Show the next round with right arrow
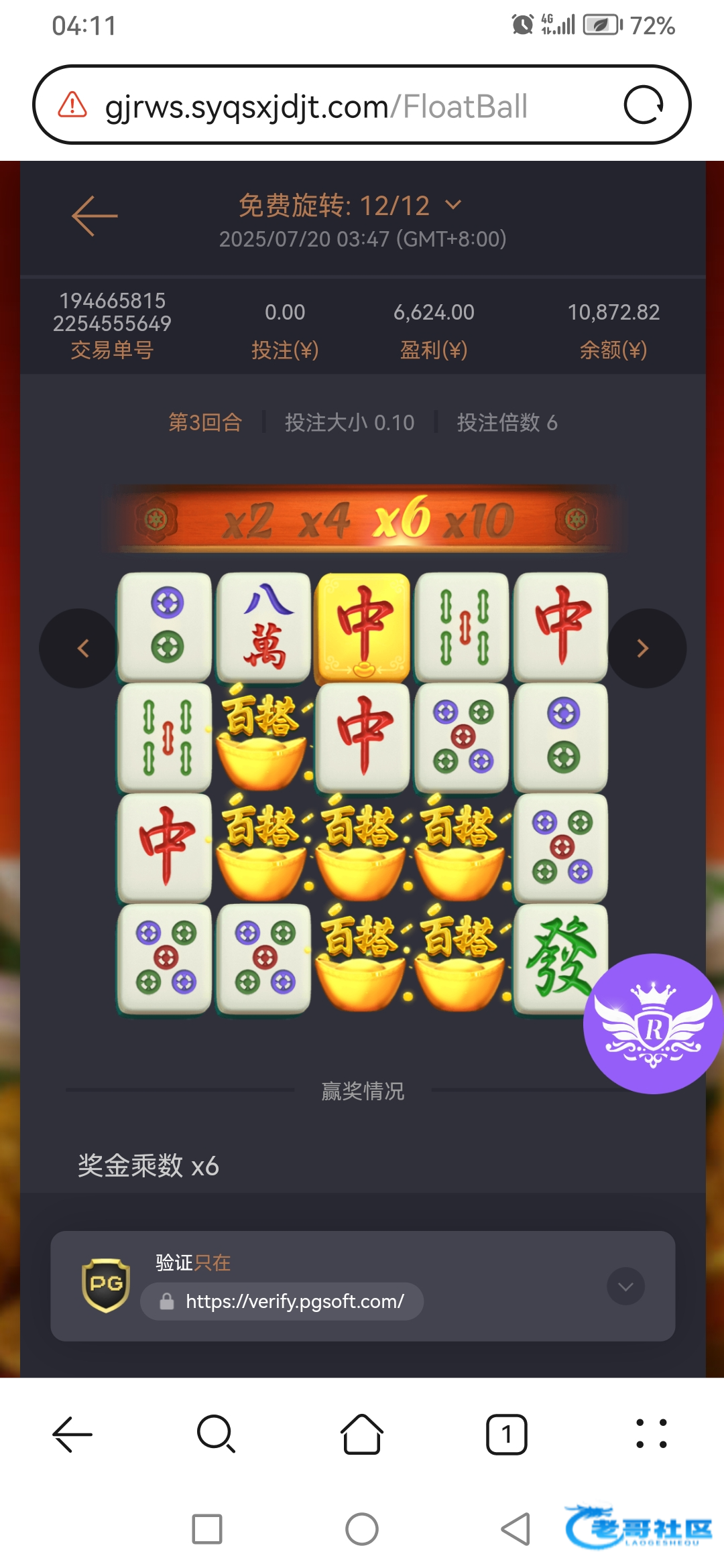 click(644, 648)
